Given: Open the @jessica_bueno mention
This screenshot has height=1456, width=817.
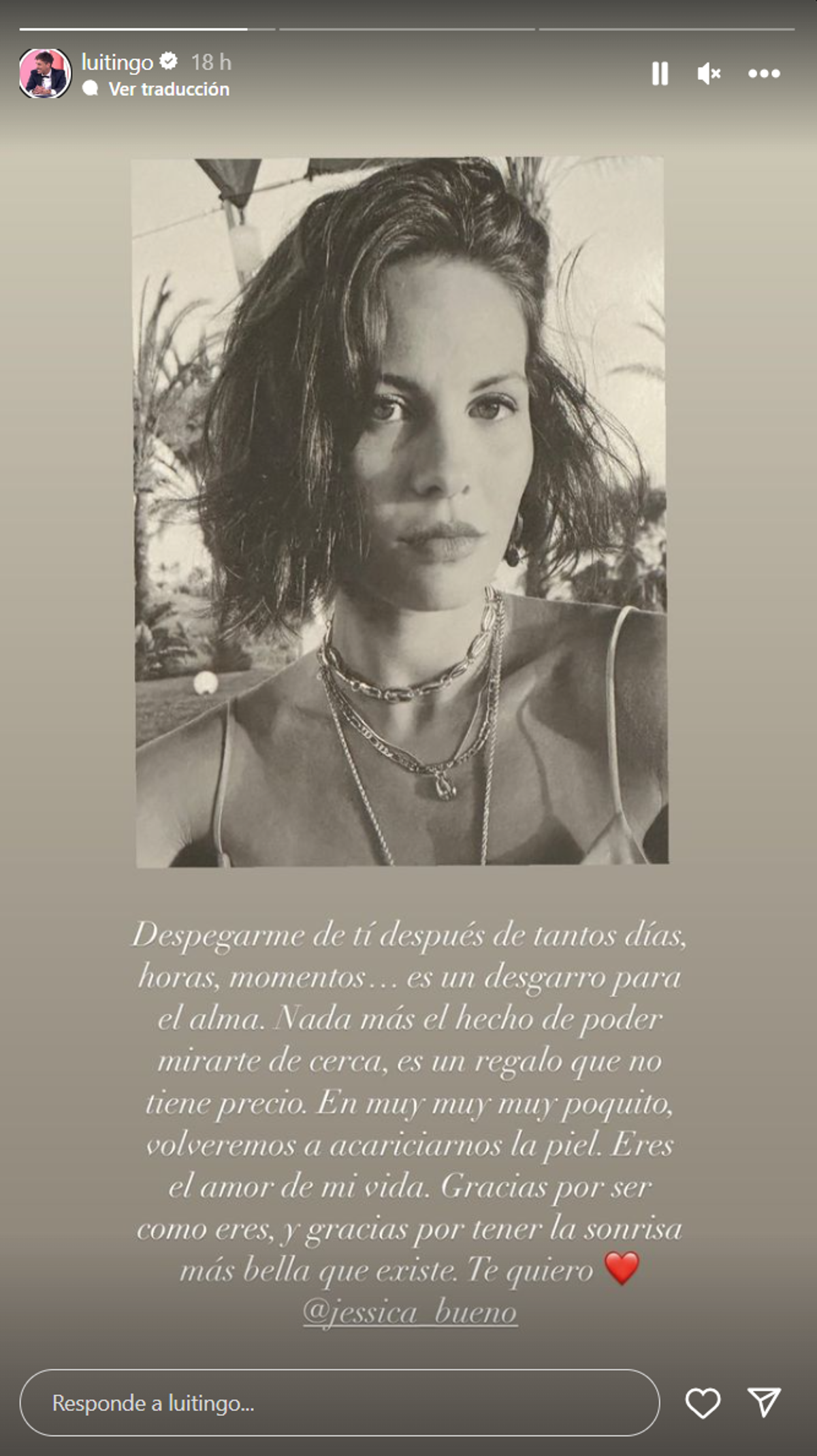Looking at the screenshot, I should point(410,1312).
